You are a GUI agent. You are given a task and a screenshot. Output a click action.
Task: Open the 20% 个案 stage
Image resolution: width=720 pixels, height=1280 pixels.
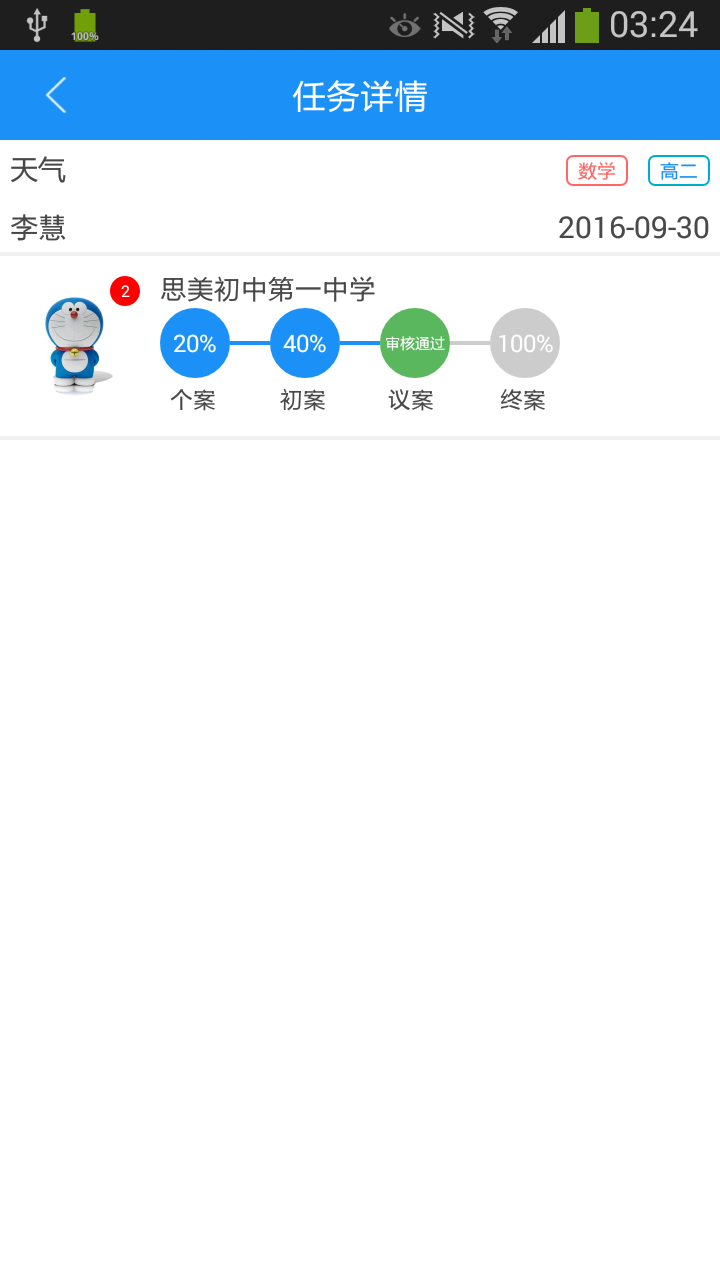[x=195, y=343]
